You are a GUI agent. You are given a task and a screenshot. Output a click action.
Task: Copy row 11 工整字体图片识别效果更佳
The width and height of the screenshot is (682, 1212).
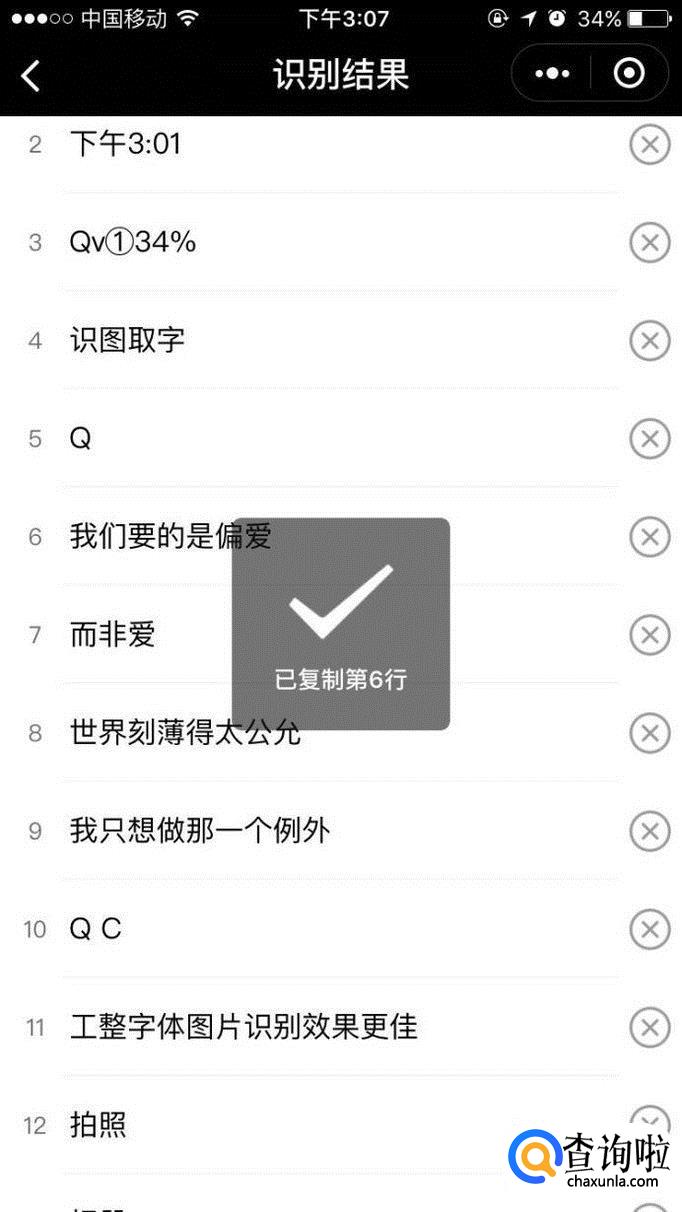tap(244, 1027)
